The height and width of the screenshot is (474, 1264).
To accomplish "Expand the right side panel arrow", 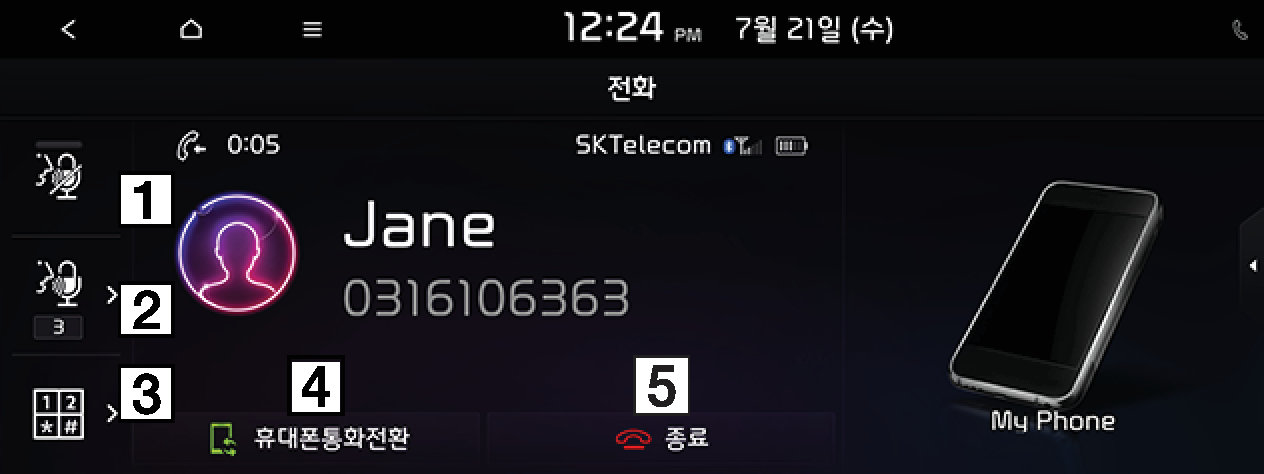I will [x=1252, y=265].
